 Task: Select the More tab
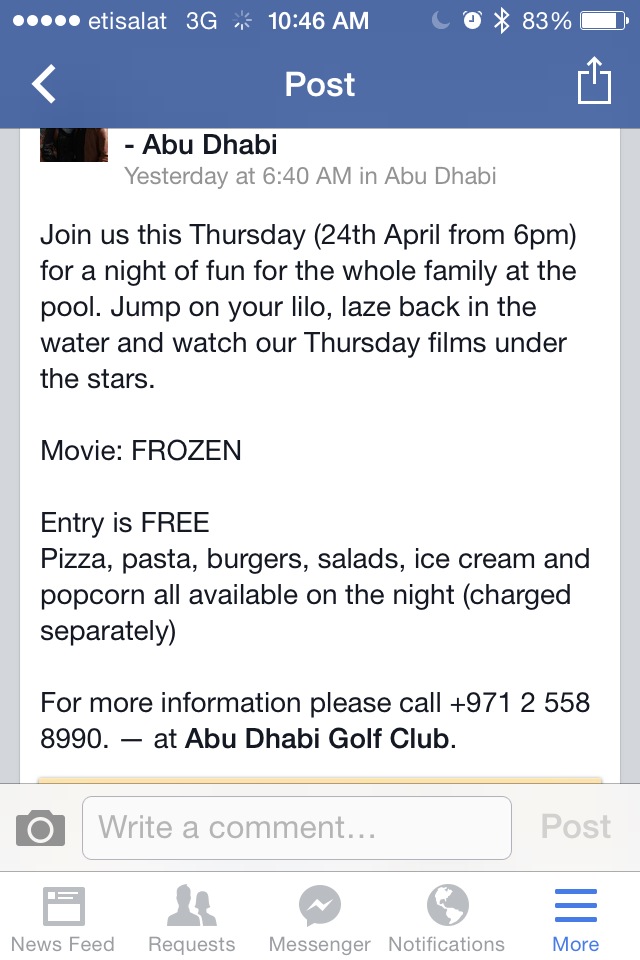[x=576, y=920]
